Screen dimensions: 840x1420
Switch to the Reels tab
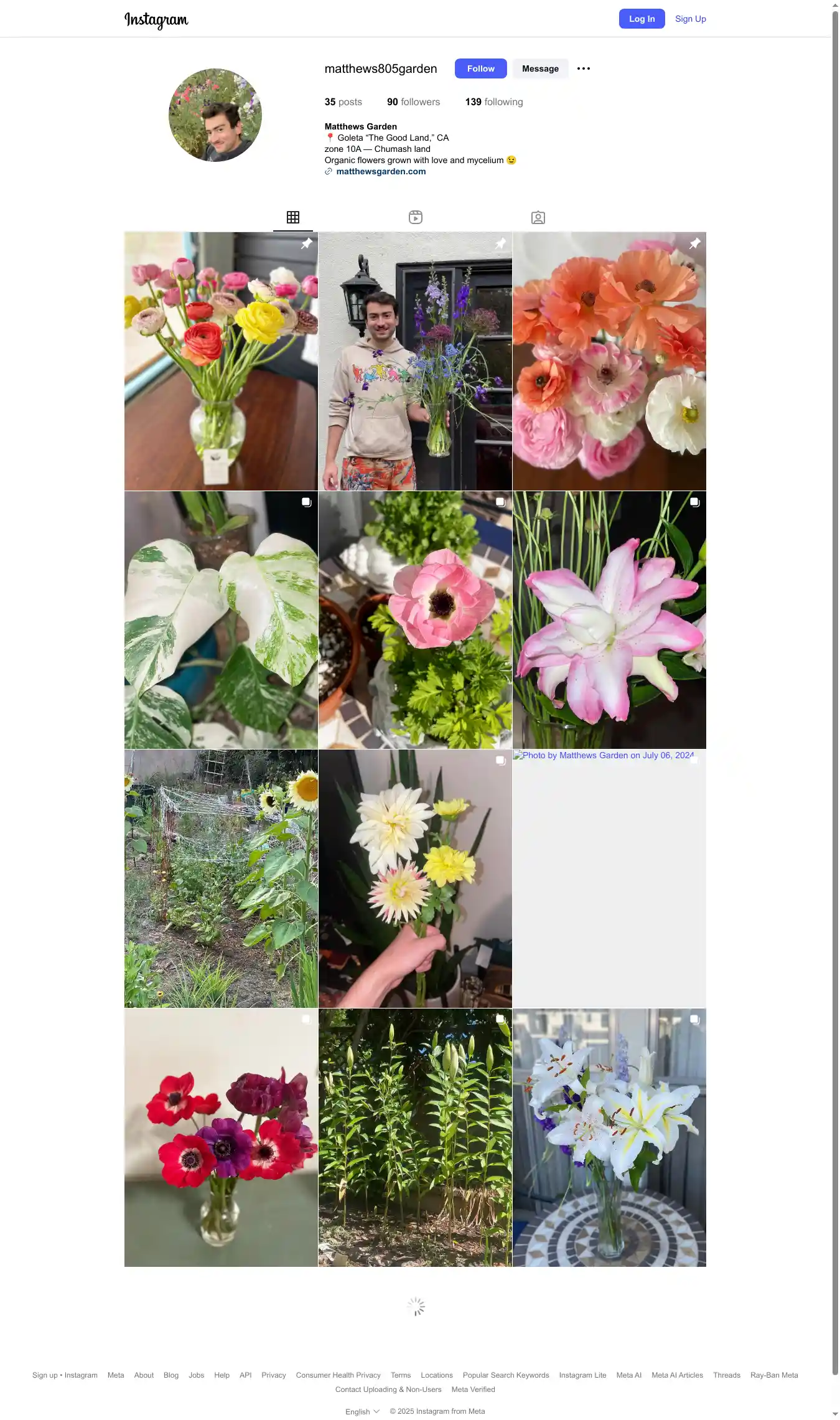416,217
